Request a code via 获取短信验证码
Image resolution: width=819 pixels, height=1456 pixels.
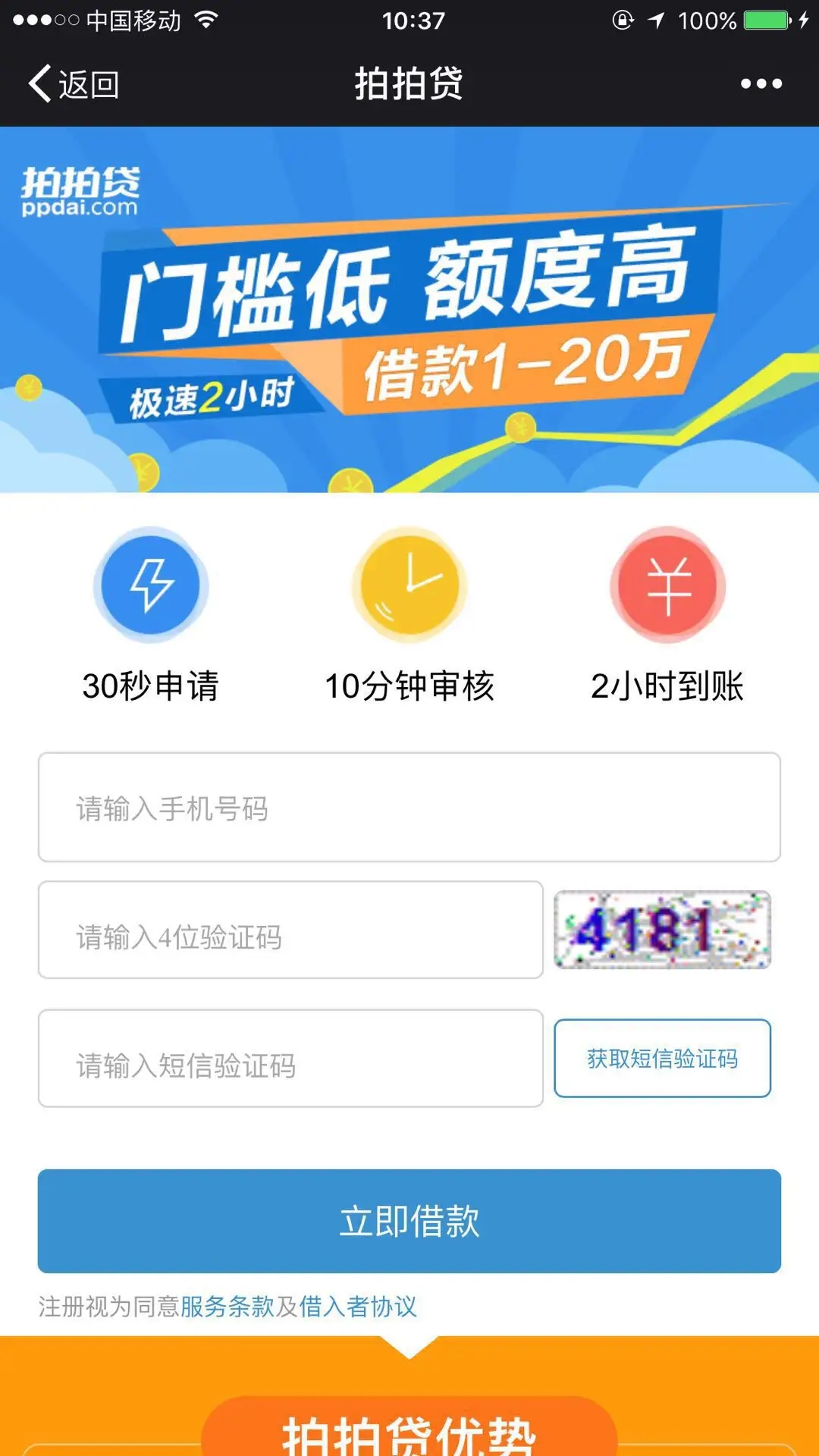point(662,1059)
